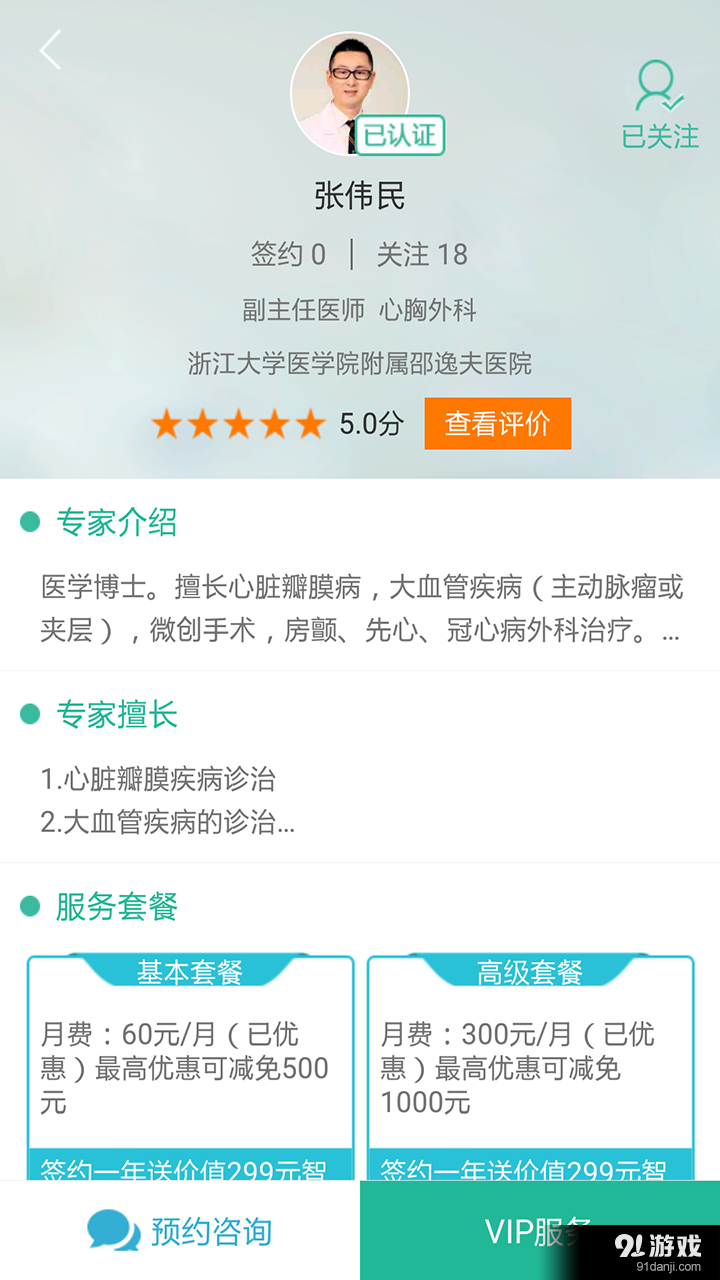Screen dimensions: 720x1280
Task: Tap the 查看评价 review button
Action: point(498,423)
